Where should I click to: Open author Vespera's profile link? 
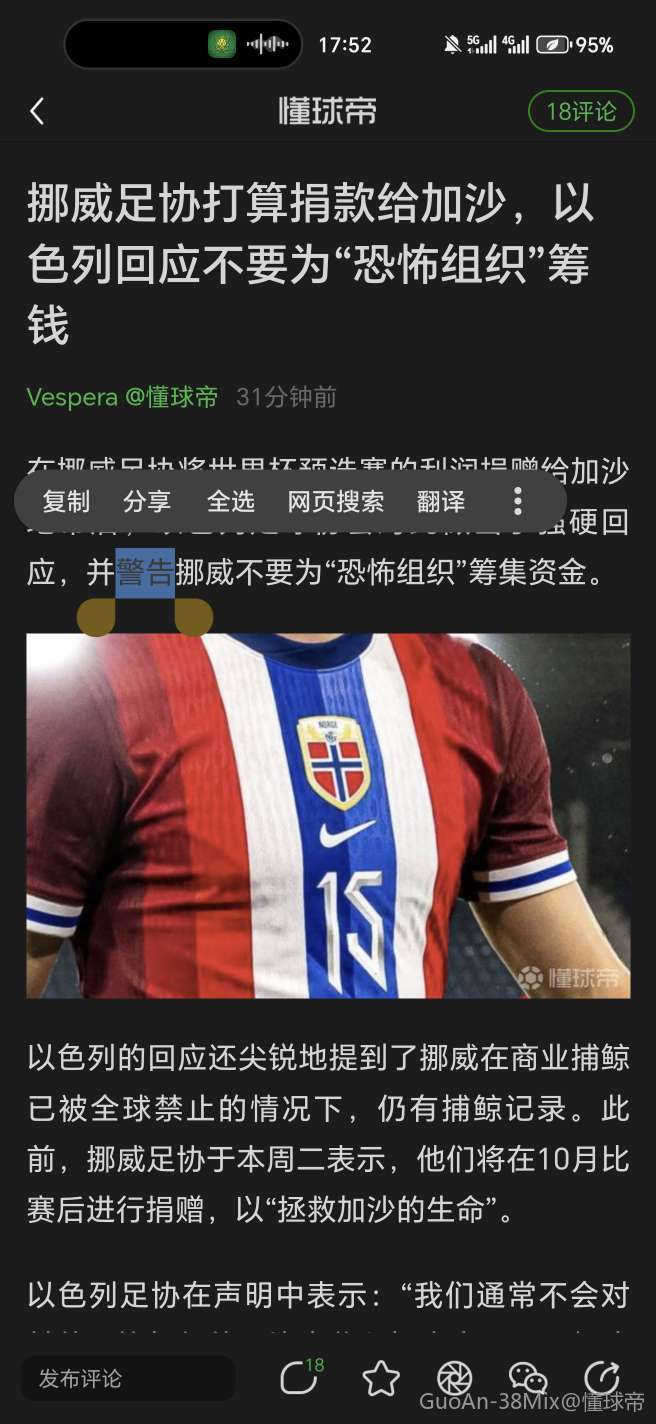tap(122, 397)
